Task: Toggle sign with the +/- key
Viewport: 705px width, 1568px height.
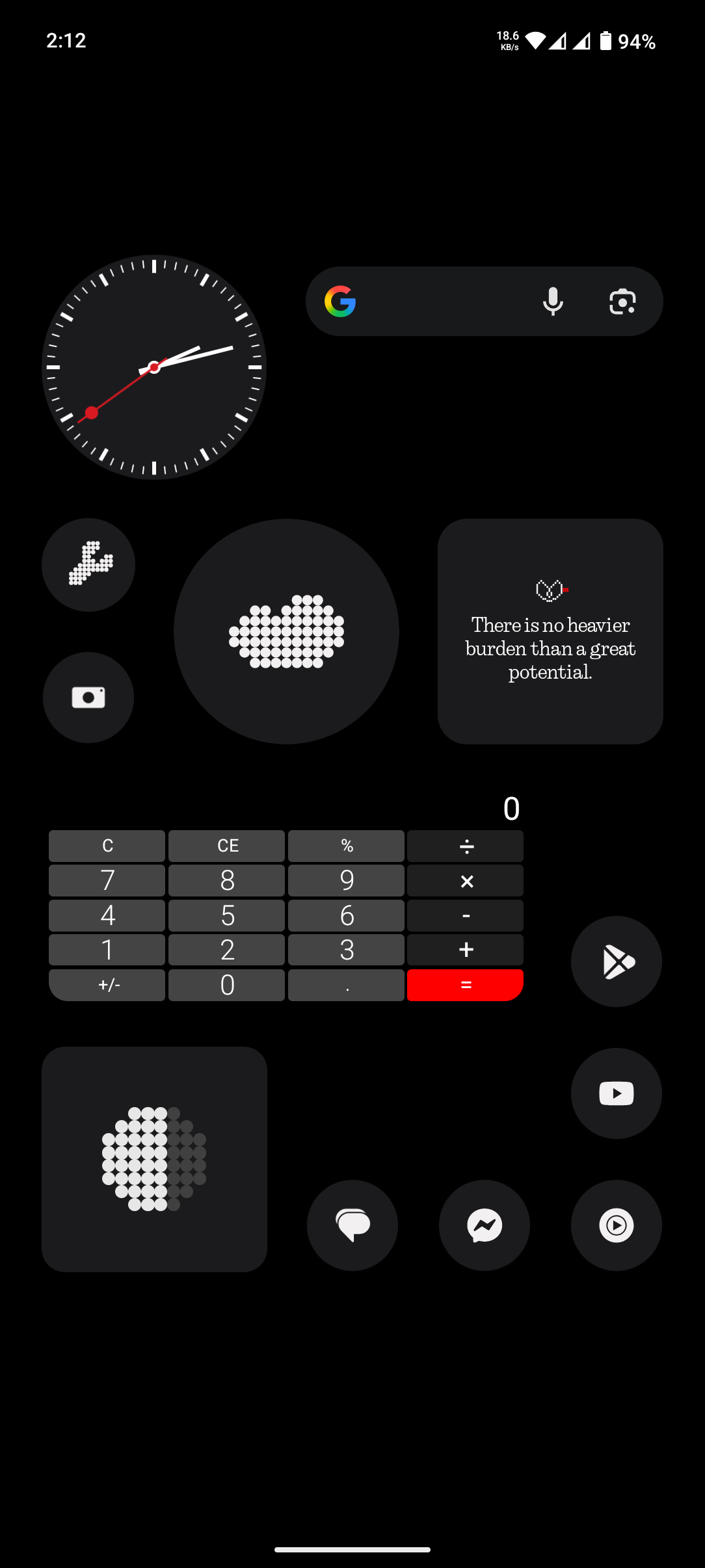Action: pos(107,985)
